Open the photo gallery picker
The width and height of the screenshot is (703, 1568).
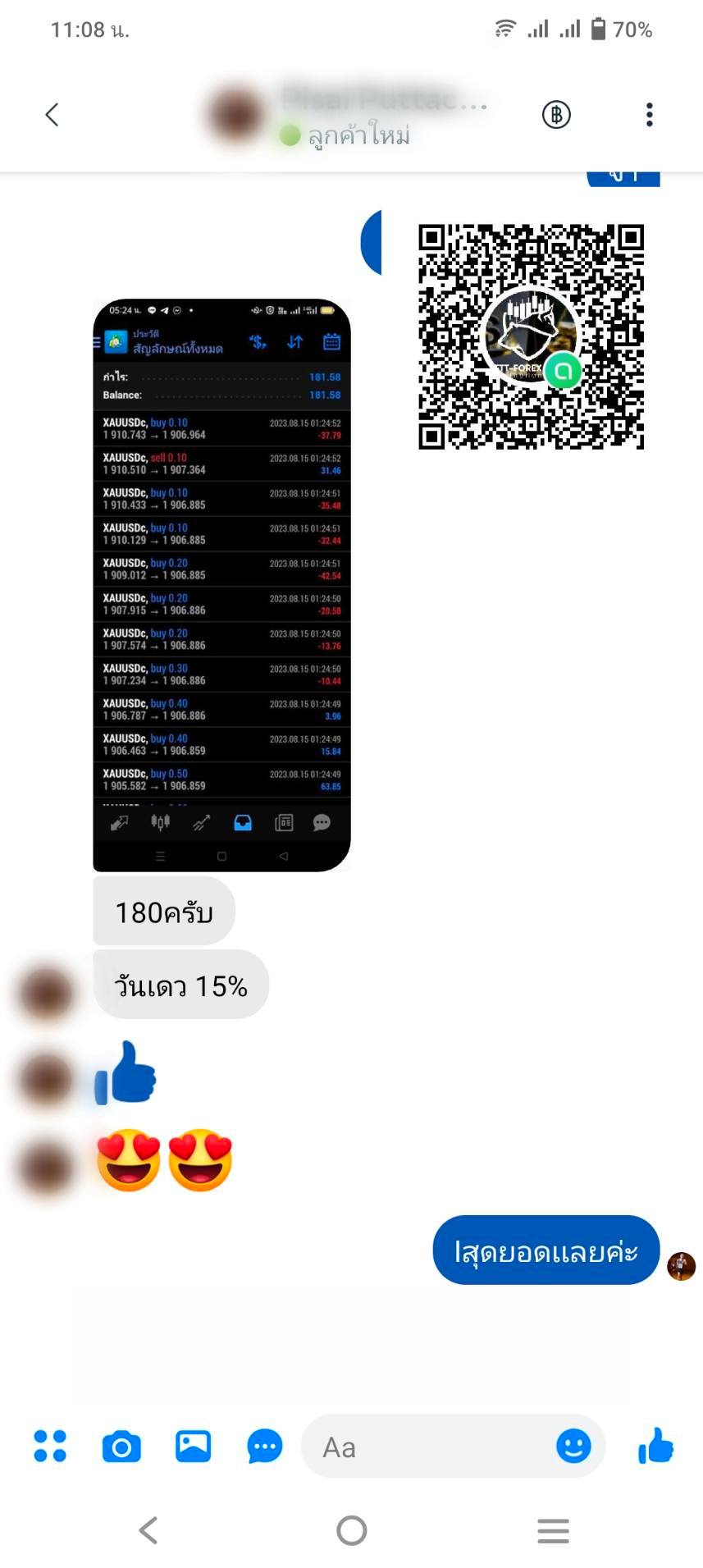tap(194, 1446)
